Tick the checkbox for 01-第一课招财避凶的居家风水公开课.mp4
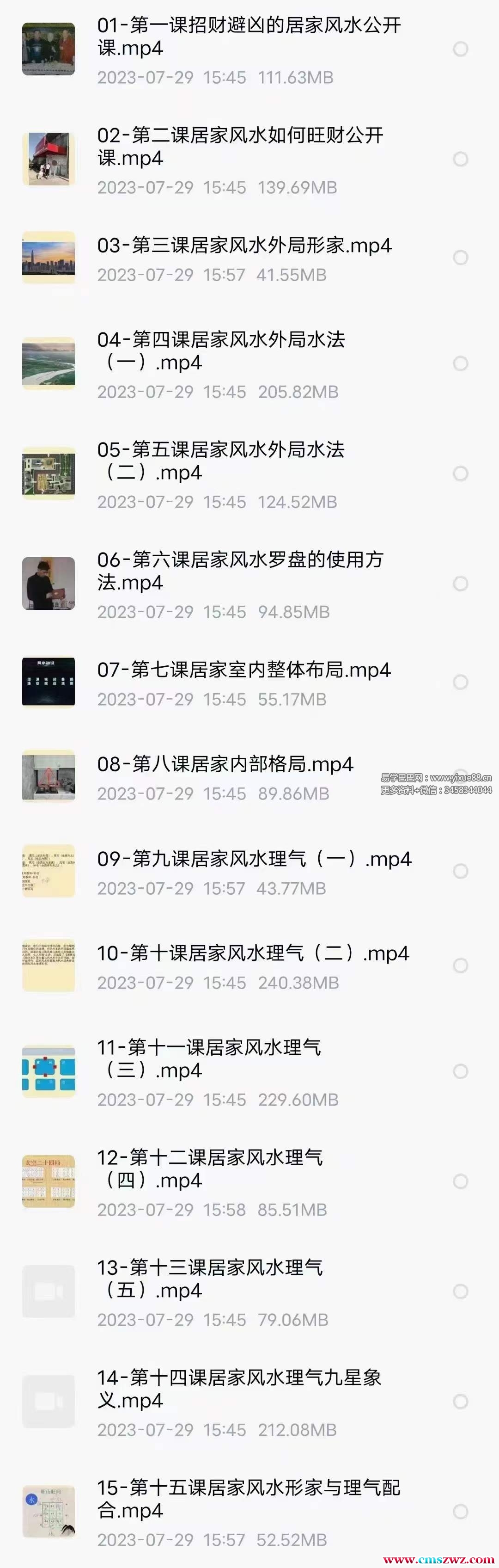Screen dimensions: 499x1568 (461, 49)
